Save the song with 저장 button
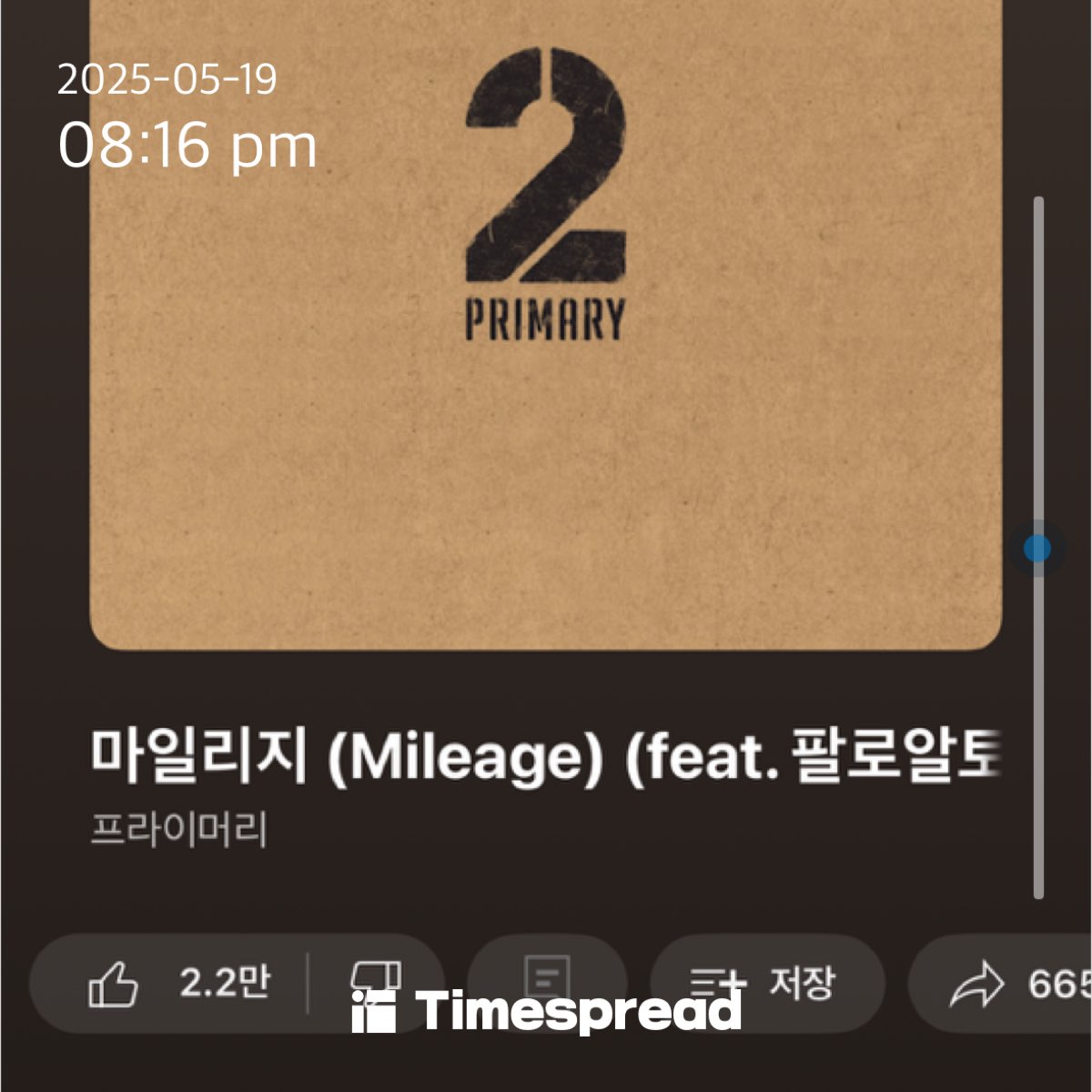The width and height of the screenshot is (1092, 1092). (766, 983)
